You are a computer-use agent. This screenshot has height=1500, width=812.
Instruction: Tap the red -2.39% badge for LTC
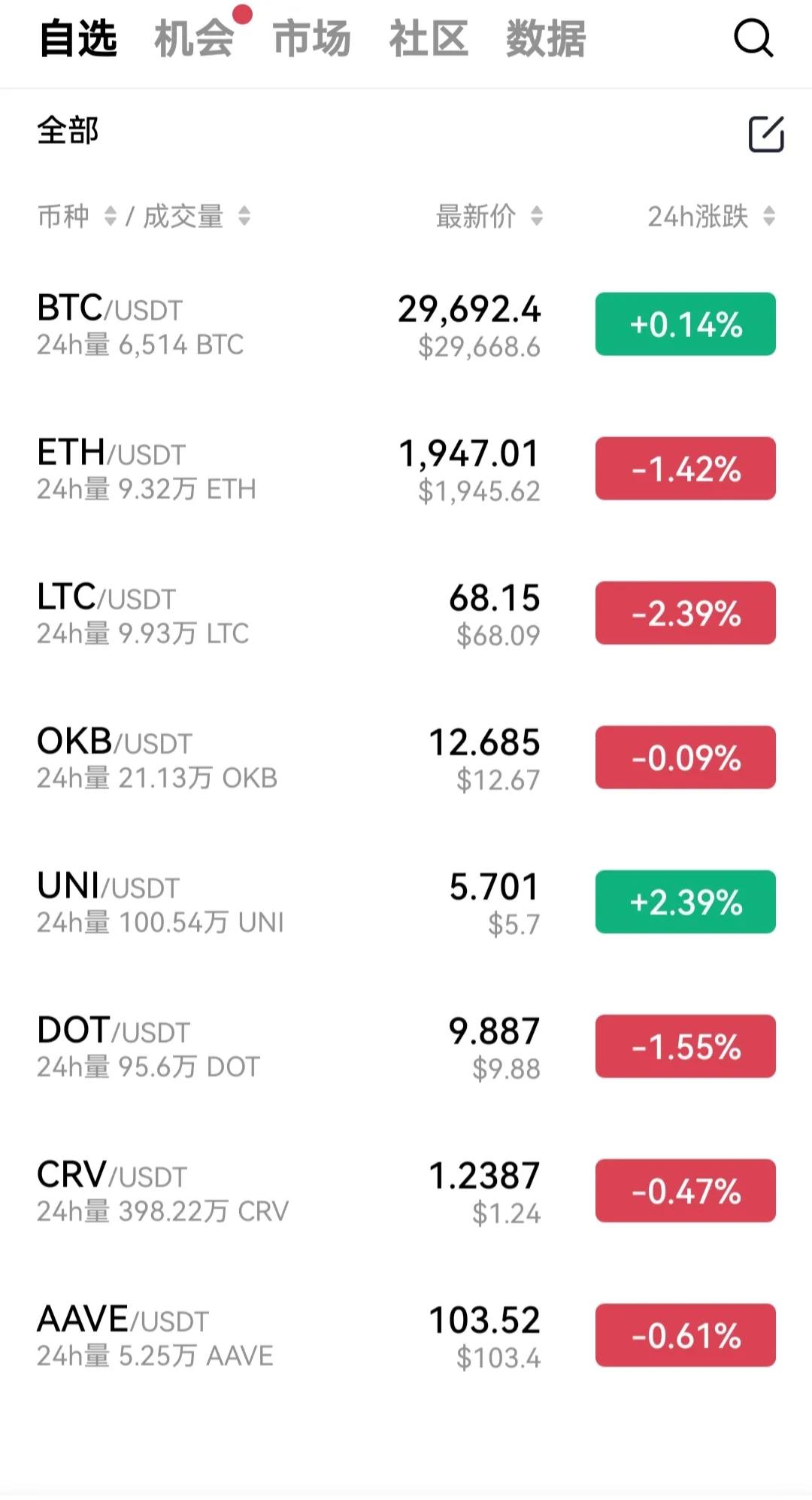click(x=684, y=612)
